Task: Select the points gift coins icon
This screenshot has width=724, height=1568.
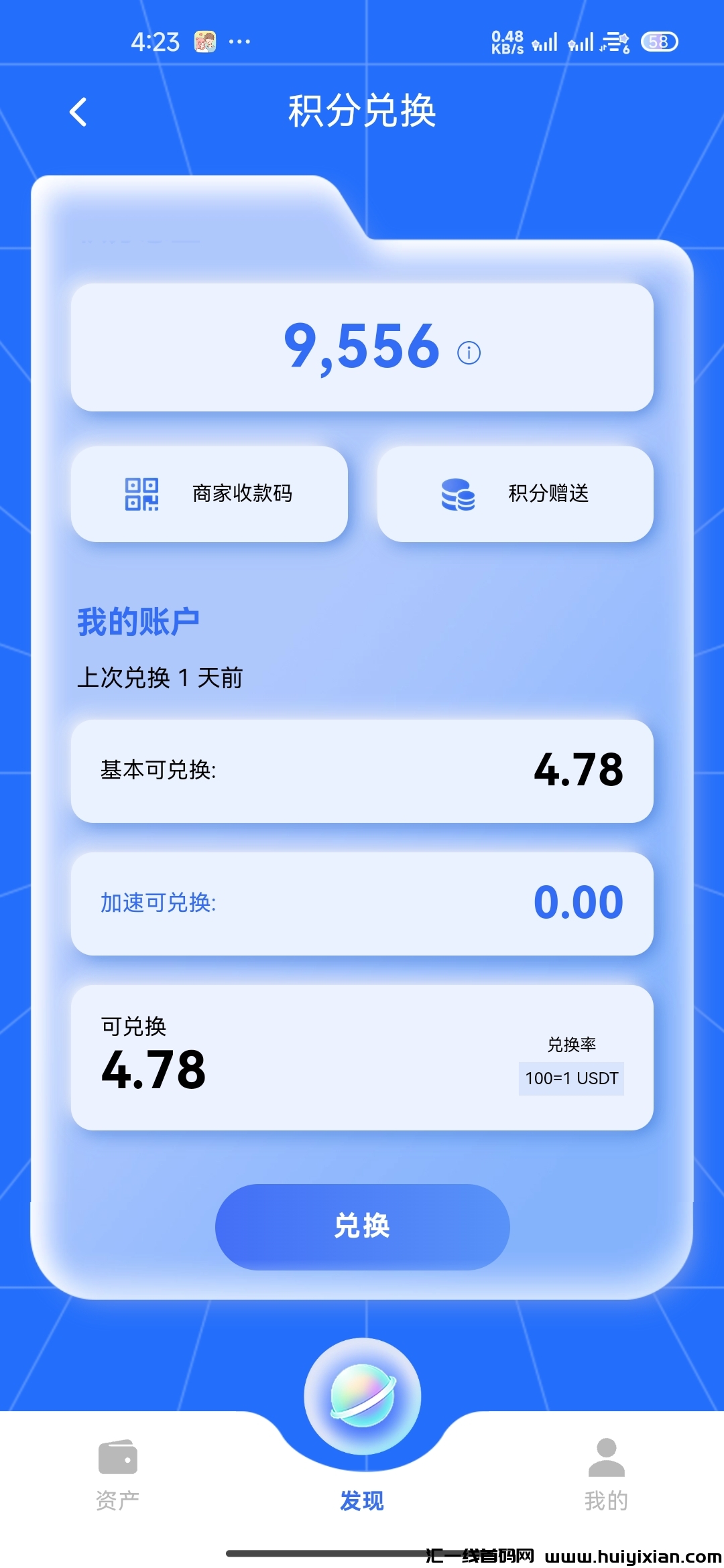Action: click(458, 494)
